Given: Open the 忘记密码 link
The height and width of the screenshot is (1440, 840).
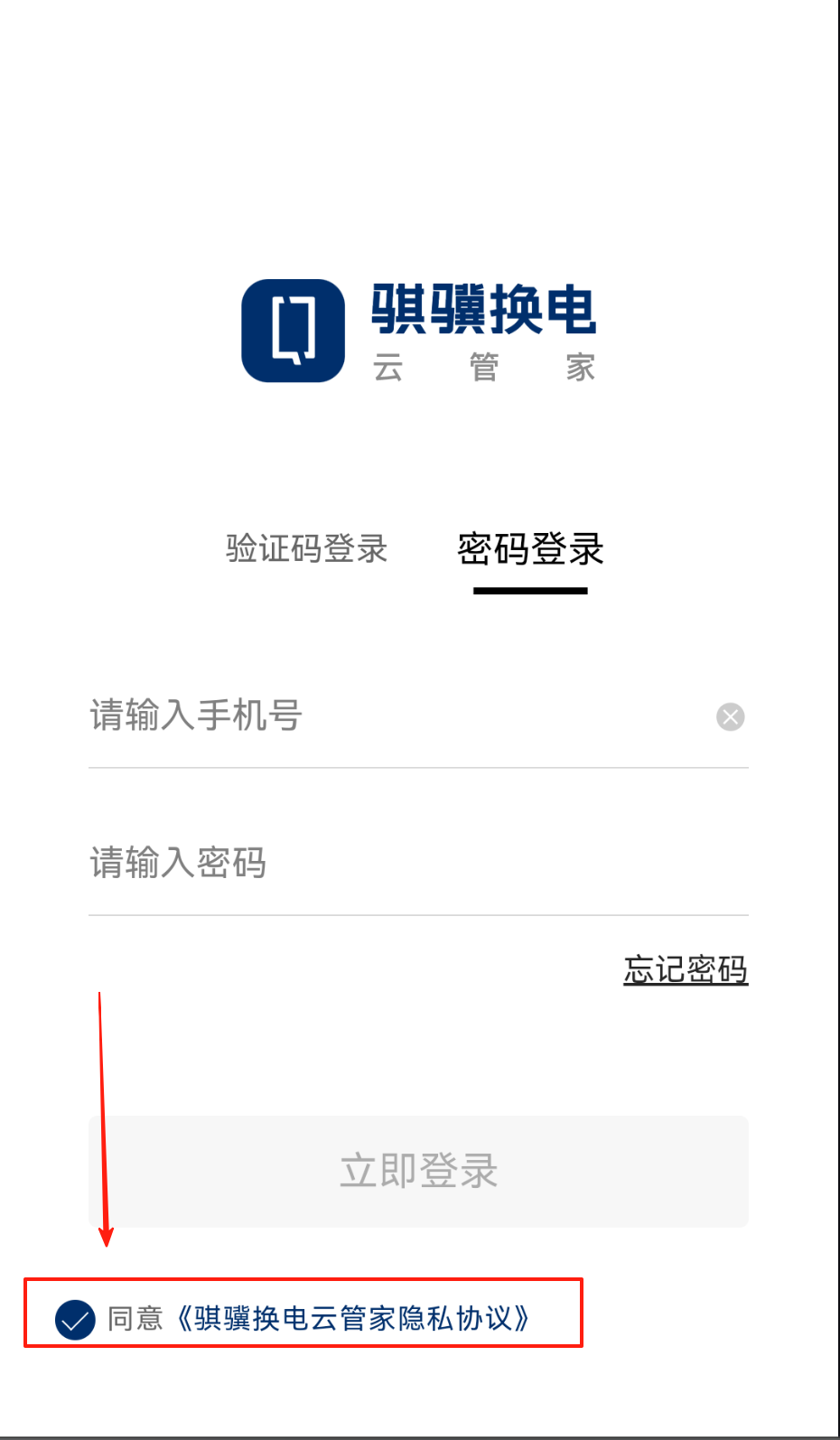Looking at the screenshot, I should coord(686,969).
